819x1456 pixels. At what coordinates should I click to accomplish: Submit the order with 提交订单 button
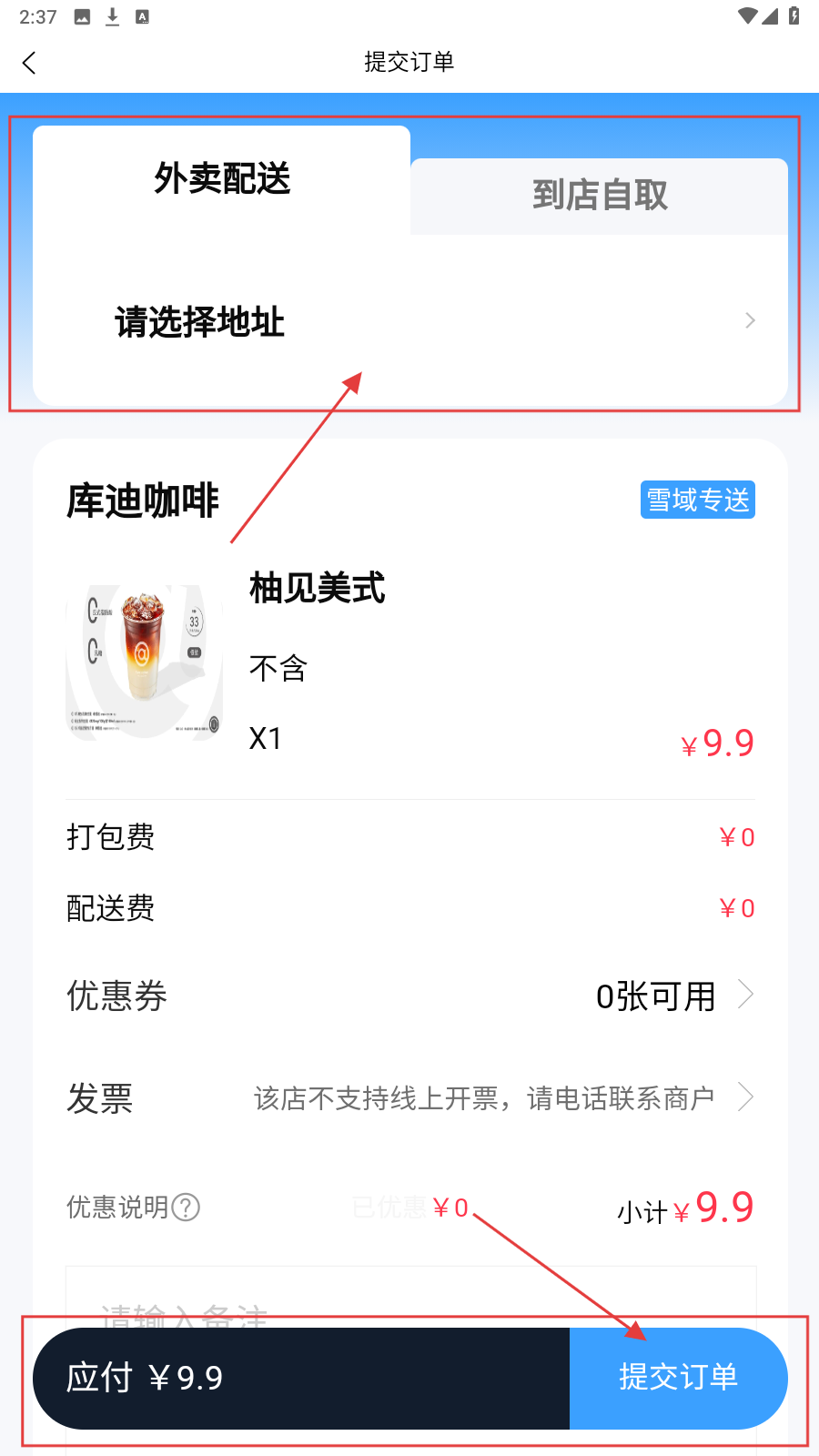[x=678, y=1378]
